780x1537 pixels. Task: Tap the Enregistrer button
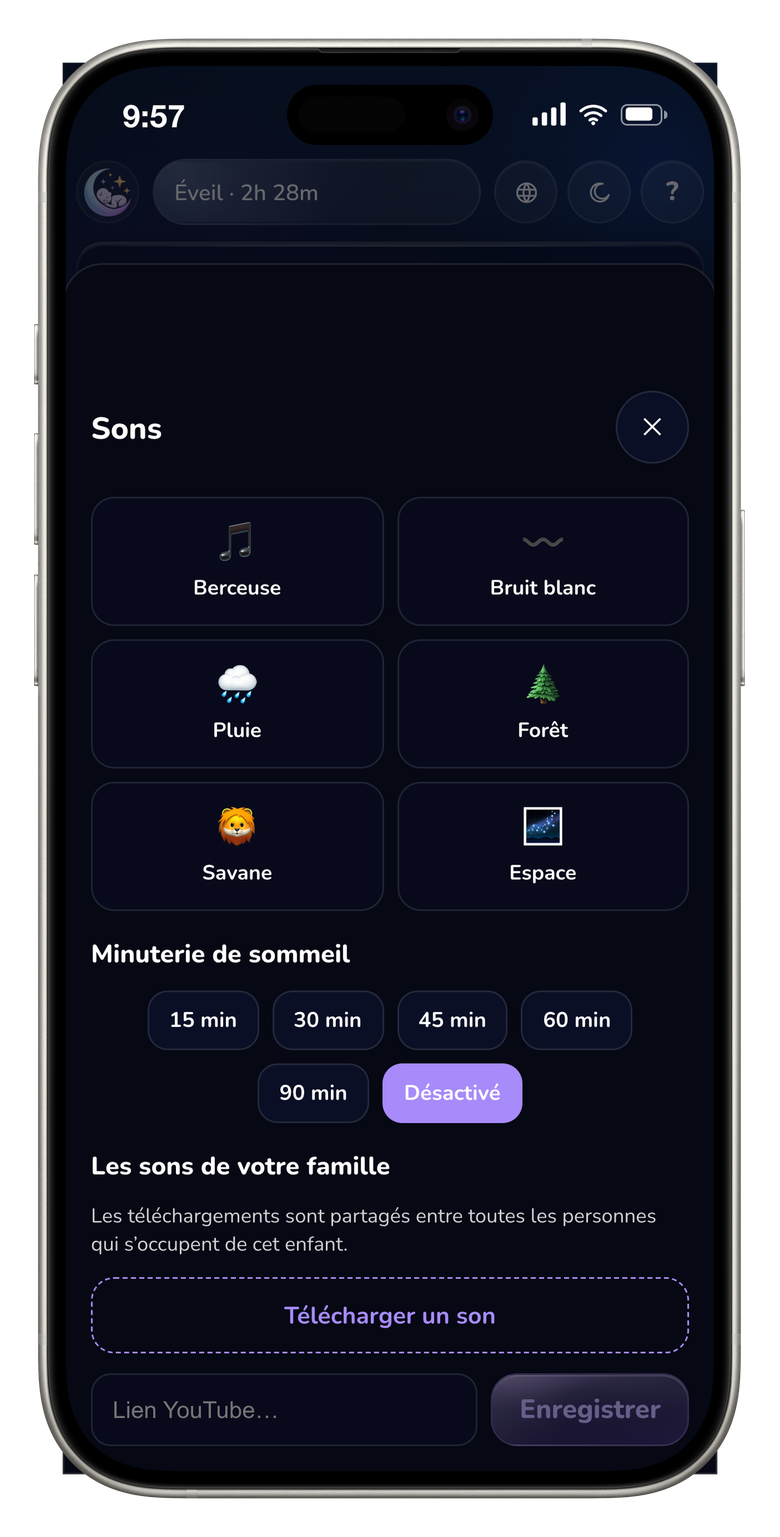tap(590, 1409)
